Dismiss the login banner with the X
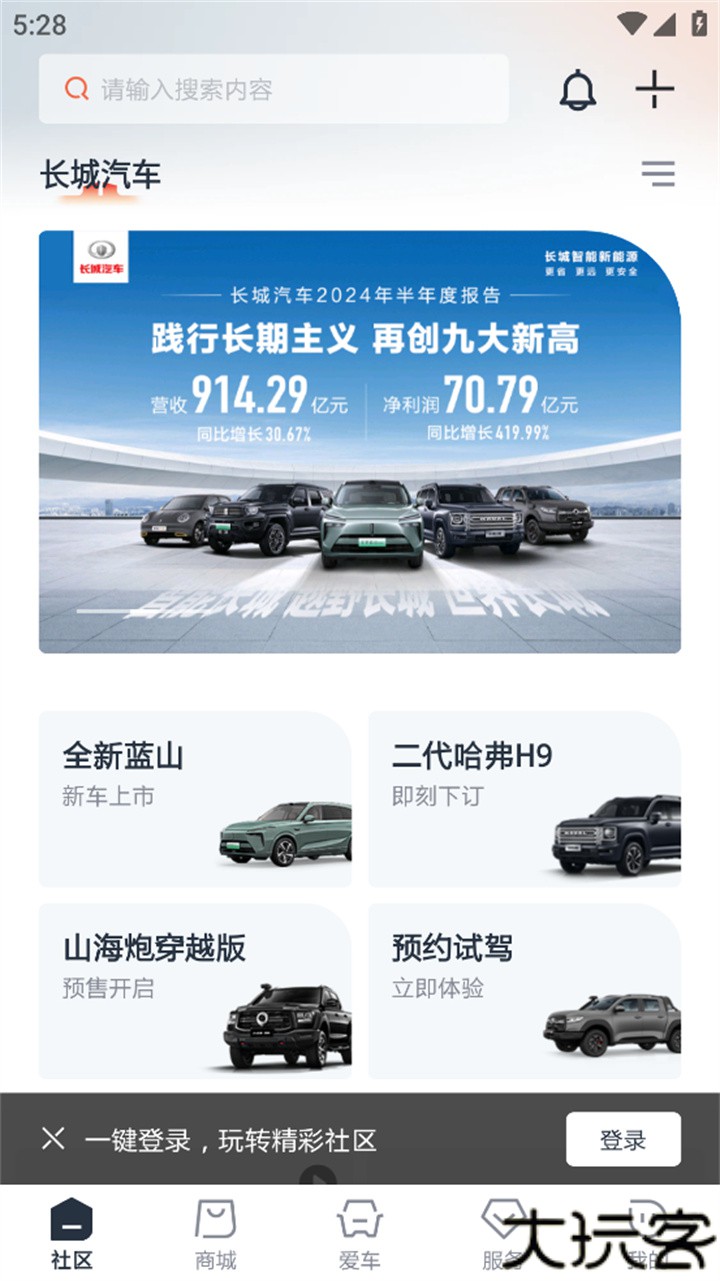The width and height of the screenshot is (720, 1281). [x=53, y=1138]
